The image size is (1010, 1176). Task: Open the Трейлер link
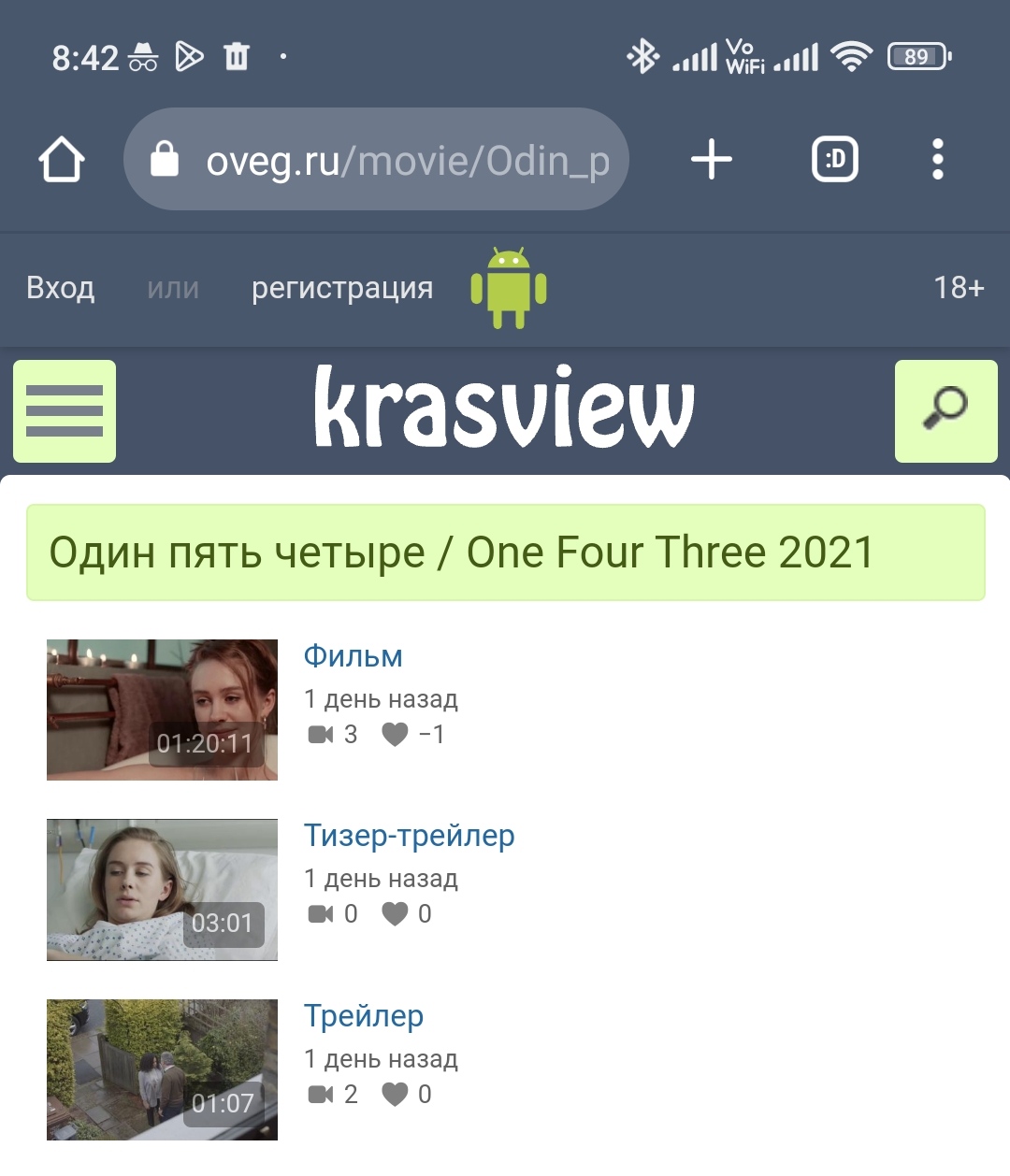coord(364,1016)
